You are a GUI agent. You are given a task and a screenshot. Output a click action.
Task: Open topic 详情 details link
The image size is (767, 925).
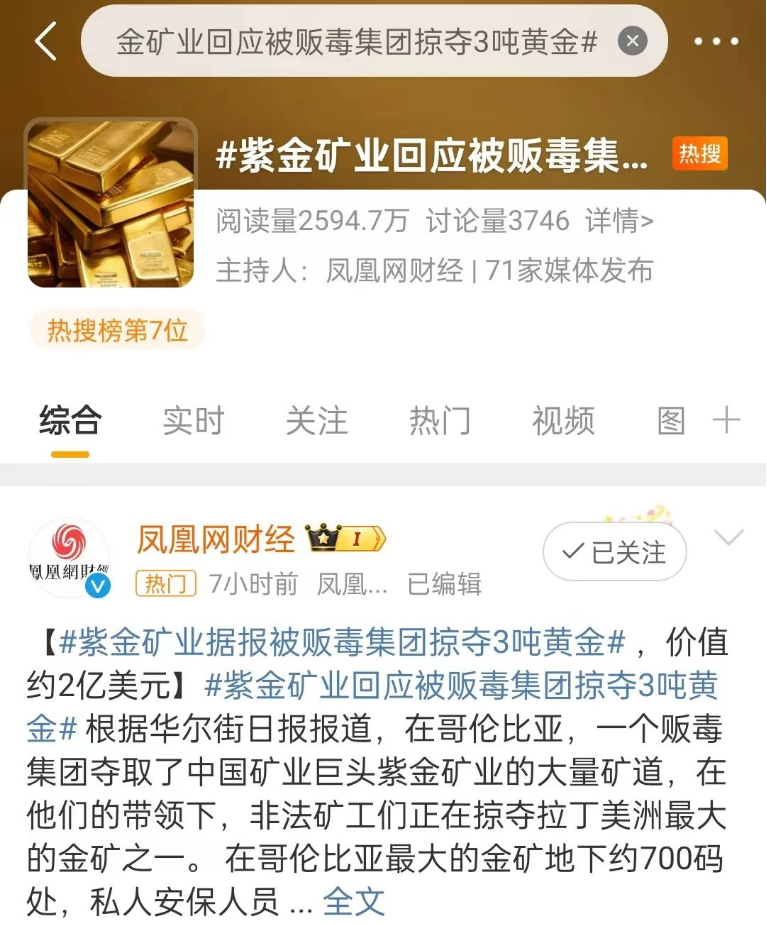coord(620,221)
